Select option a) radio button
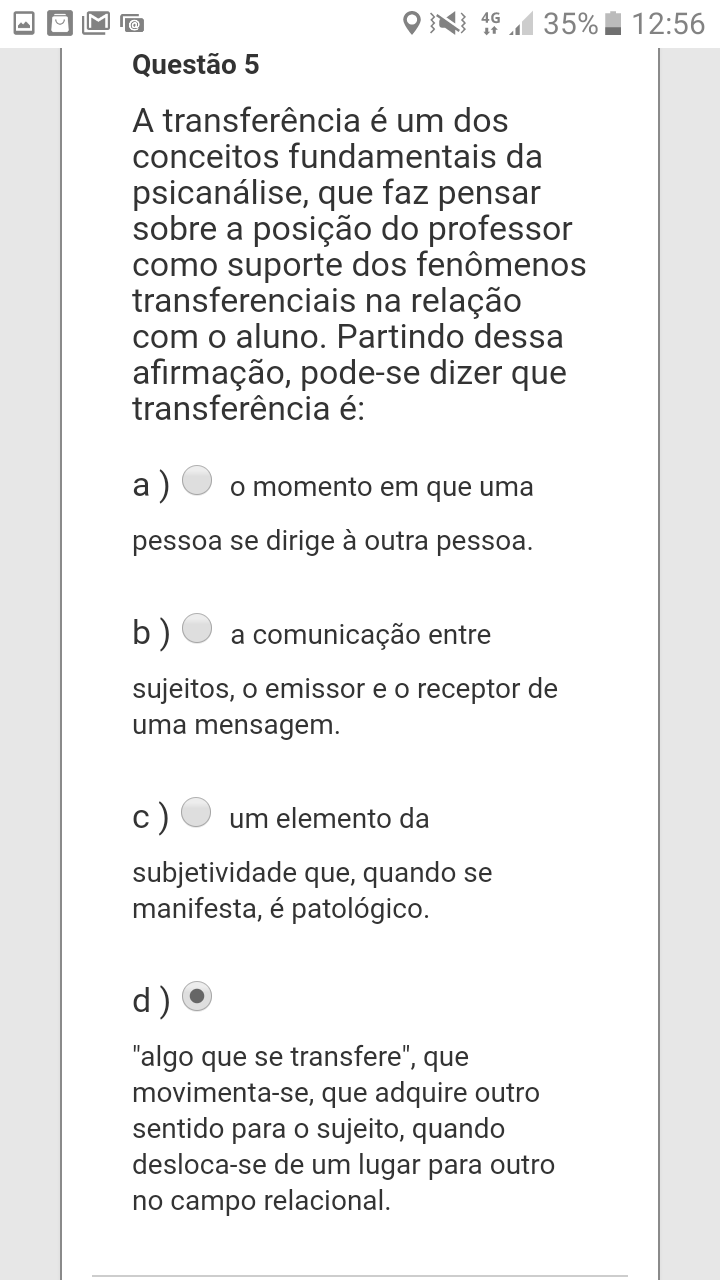Image resolution: width=720 pixels, height=1280 pixels. click(198, 481)
